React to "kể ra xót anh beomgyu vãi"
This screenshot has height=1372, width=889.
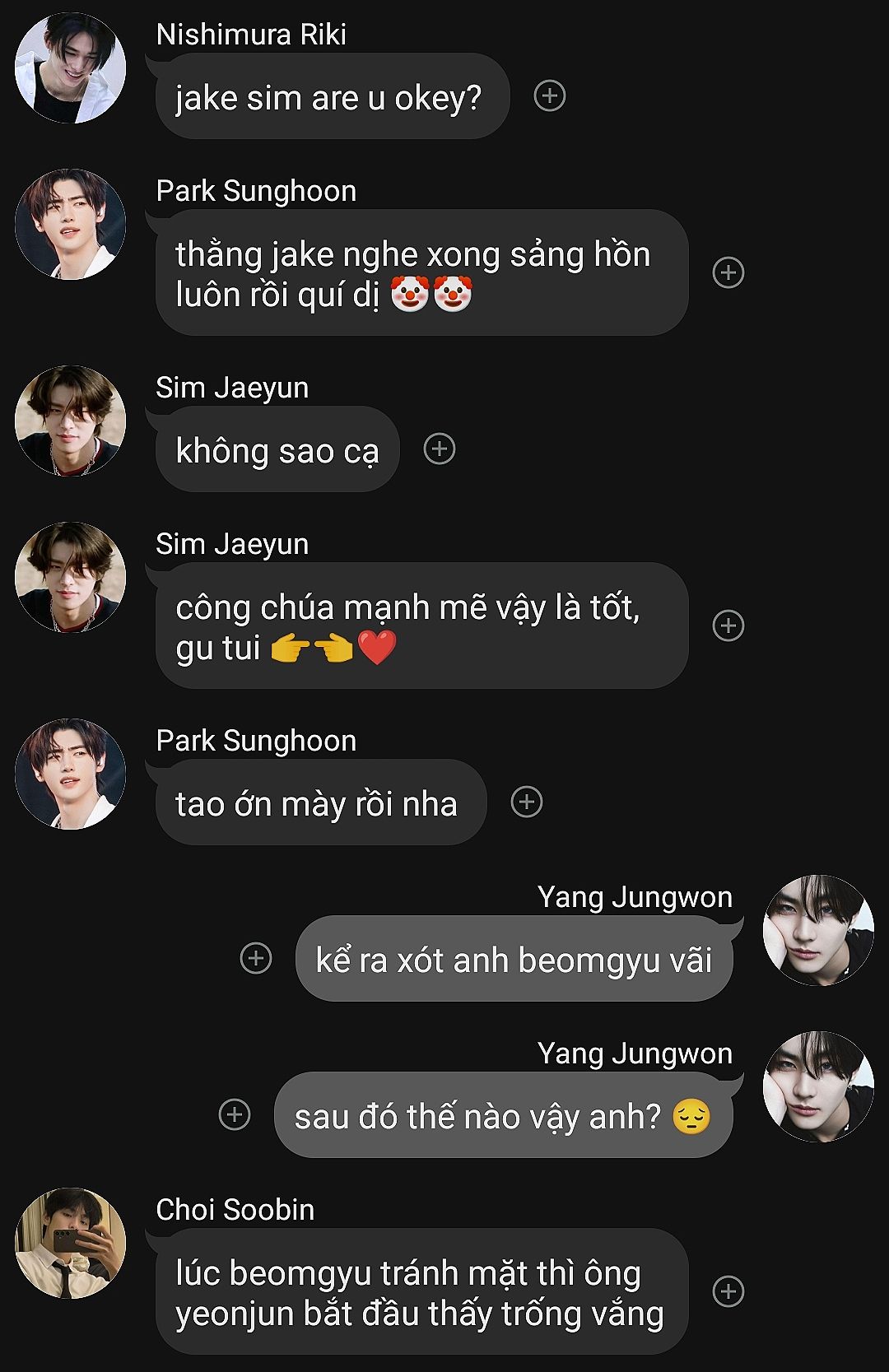pyautogui.click(x=256, y=958)
